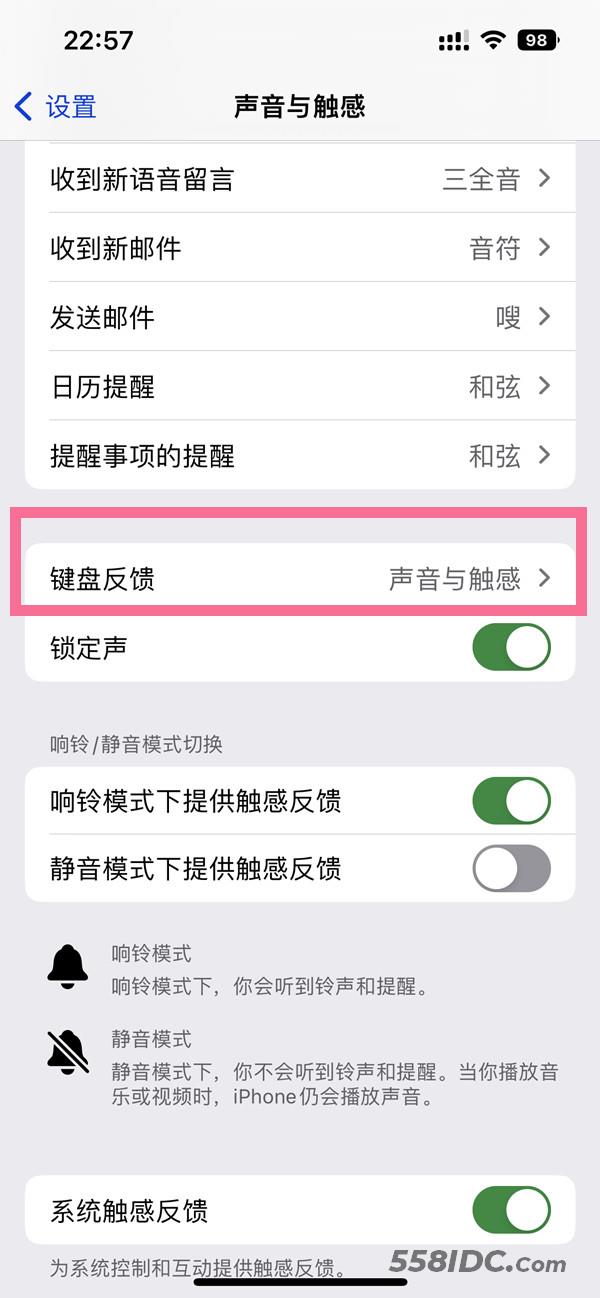Disable 响铃模式下提供触感反馈

pyautogui.click(x=511, y=801)
